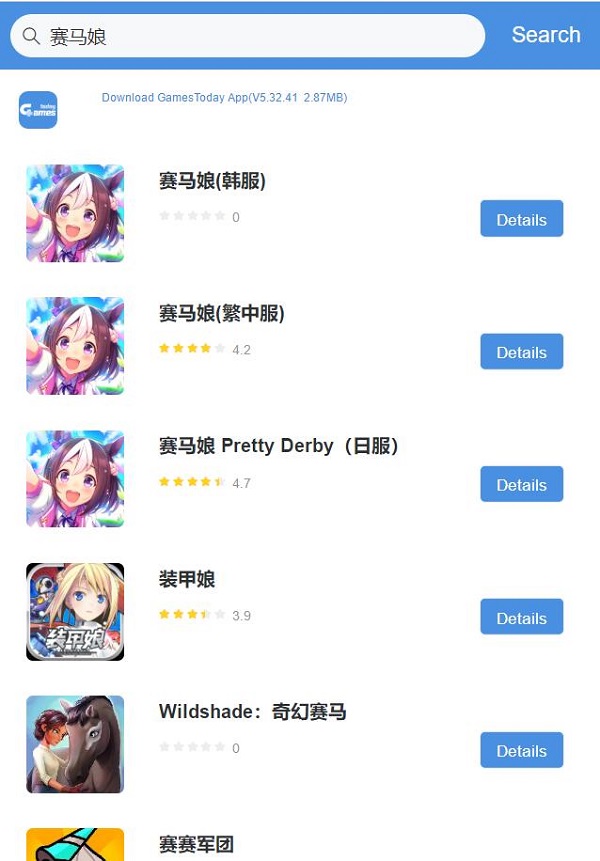
Task: Open Details for 赛马娘(繁中服)
Action: [x=521, y=352]
